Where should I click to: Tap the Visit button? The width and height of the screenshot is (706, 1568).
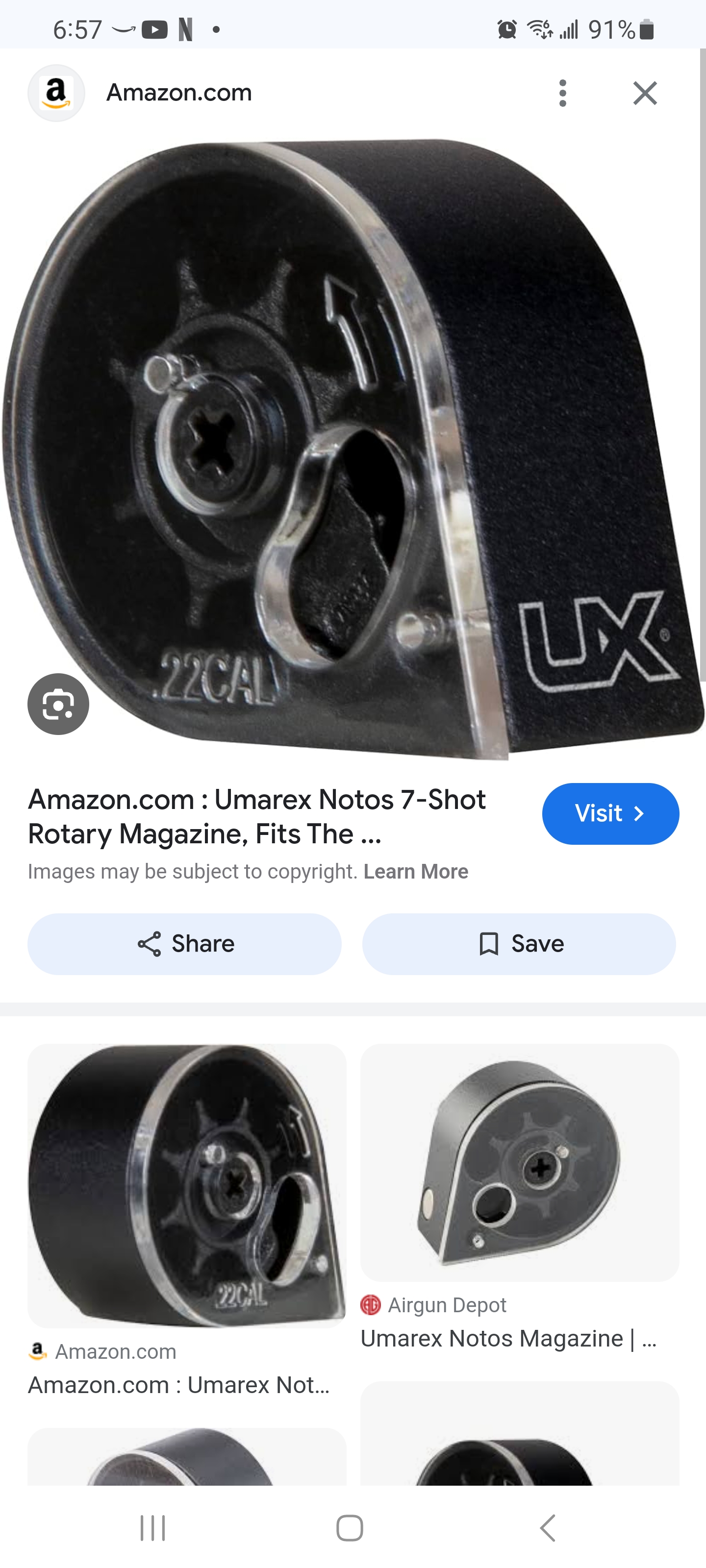(x=610, y=813)
